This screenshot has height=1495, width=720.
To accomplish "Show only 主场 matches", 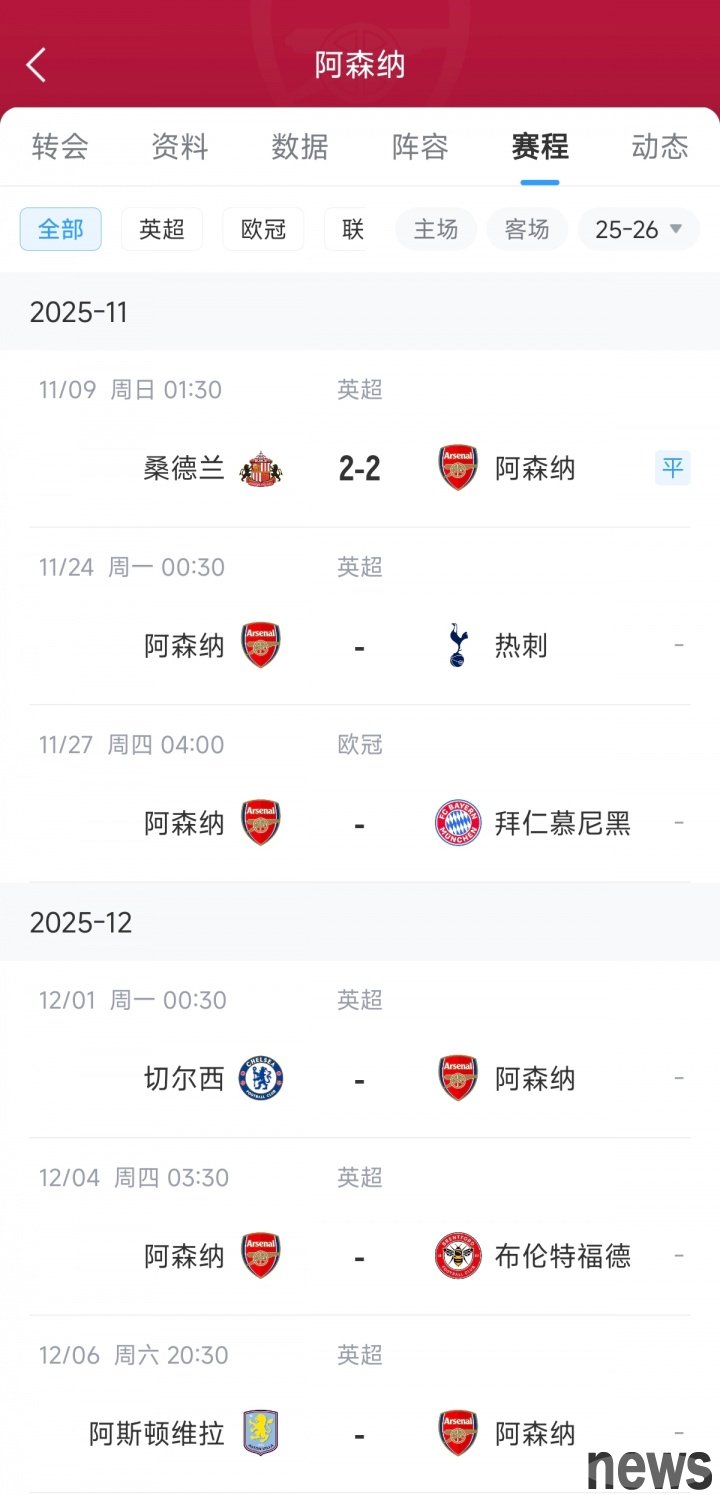I will click(436, 229).
